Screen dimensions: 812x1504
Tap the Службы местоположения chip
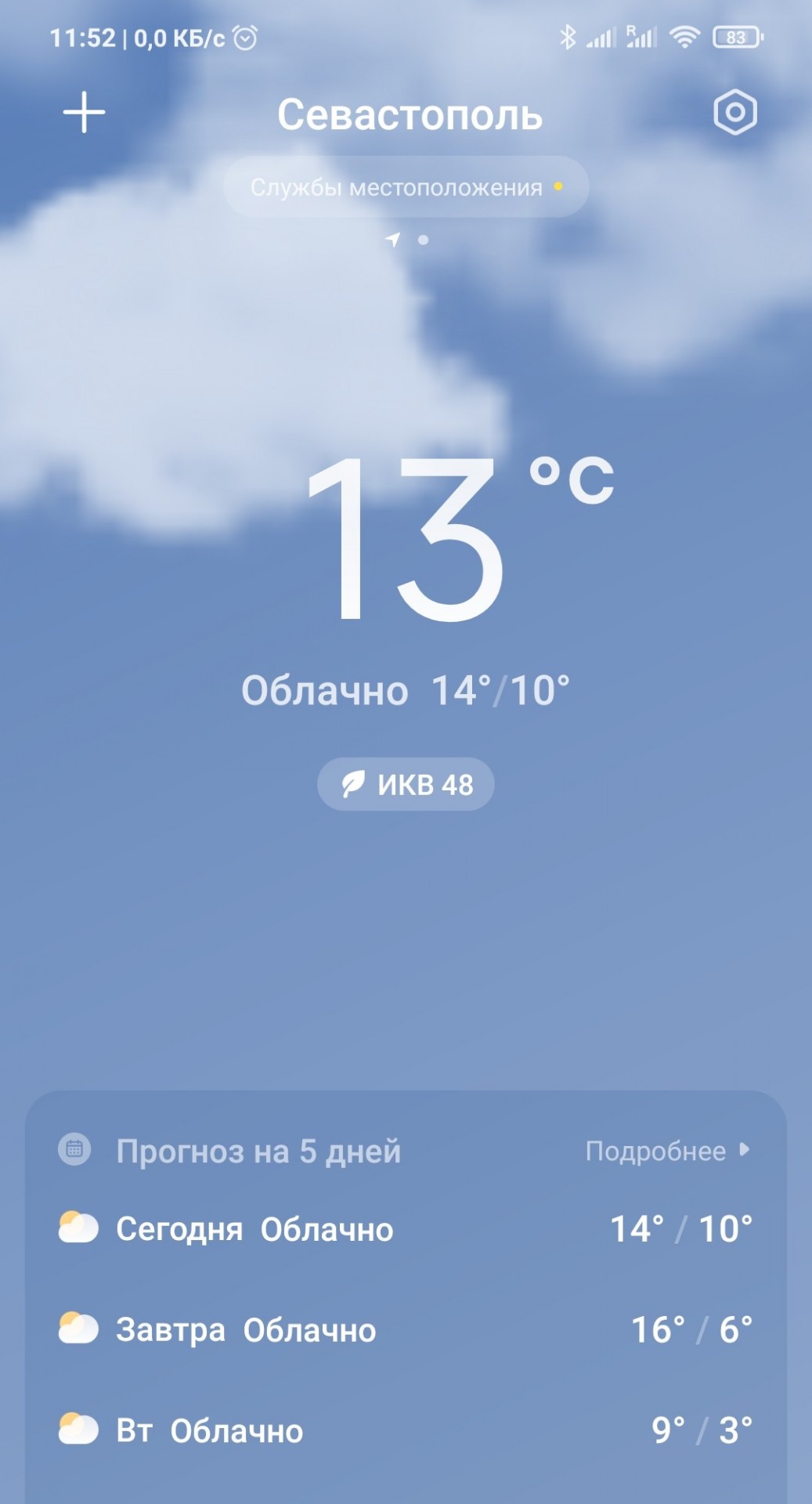pyautogui.click(x=406, y=187)
